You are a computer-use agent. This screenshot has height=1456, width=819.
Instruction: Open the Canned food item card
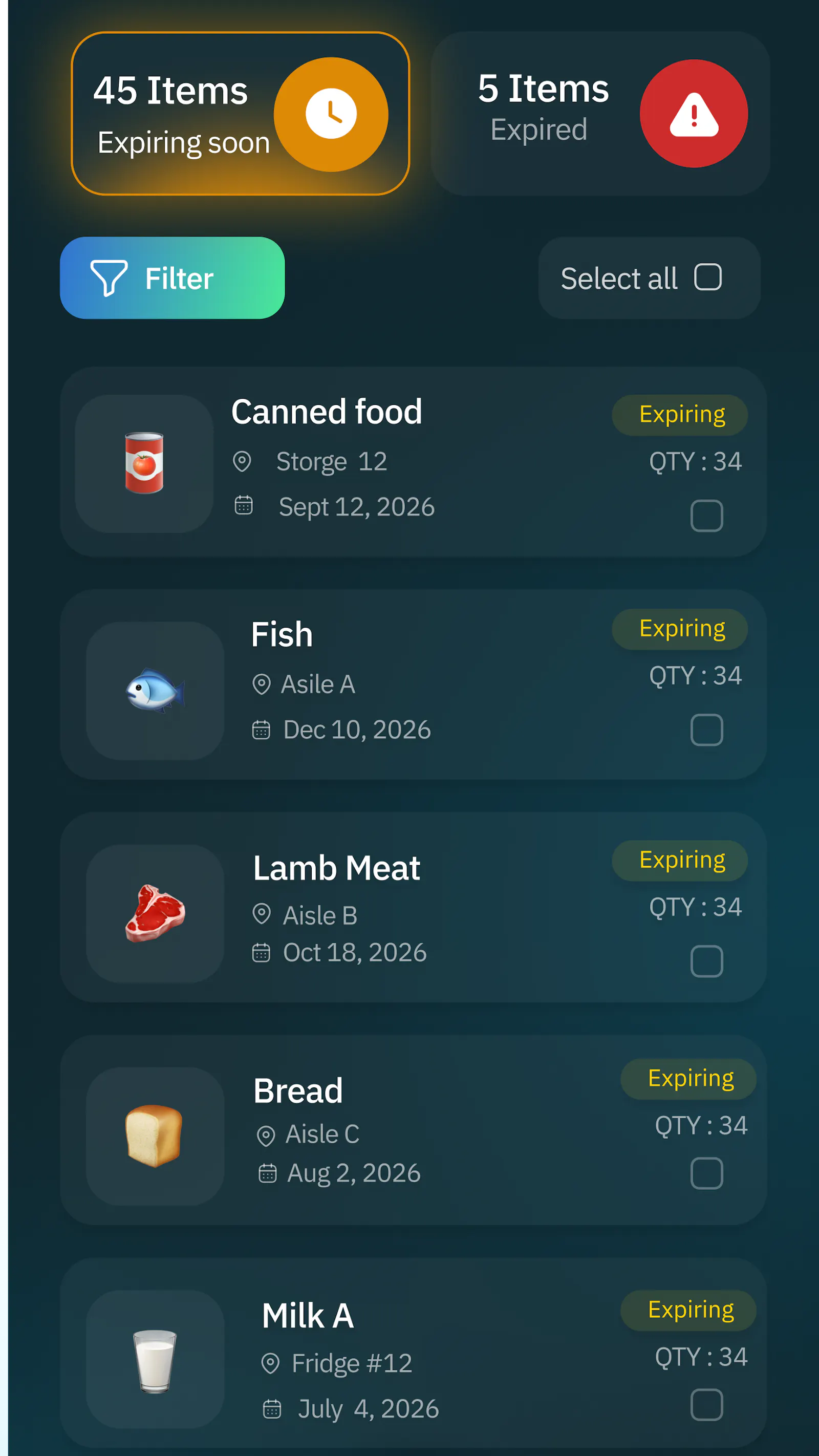(413, 462)
